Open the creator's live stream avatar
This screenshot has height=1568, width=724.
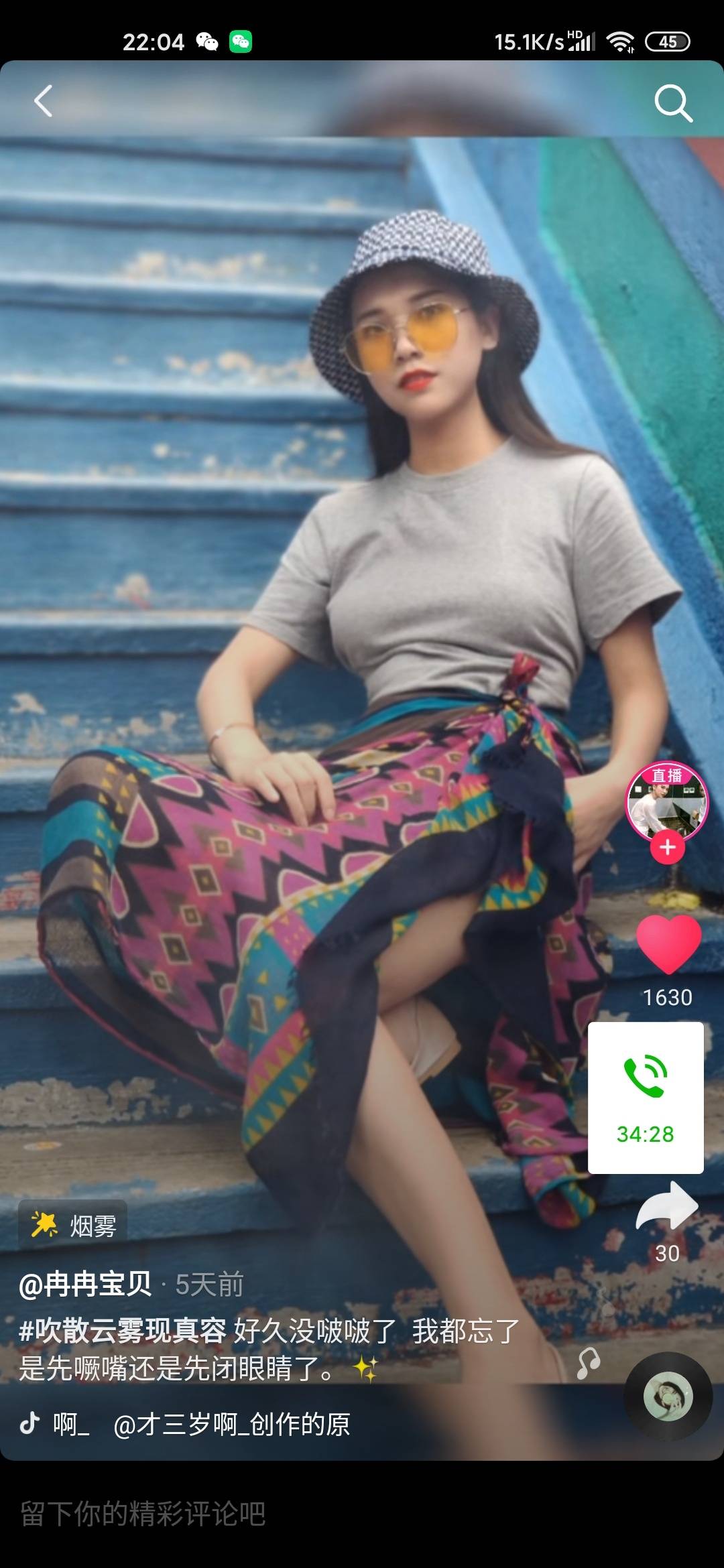pos(666,801)
